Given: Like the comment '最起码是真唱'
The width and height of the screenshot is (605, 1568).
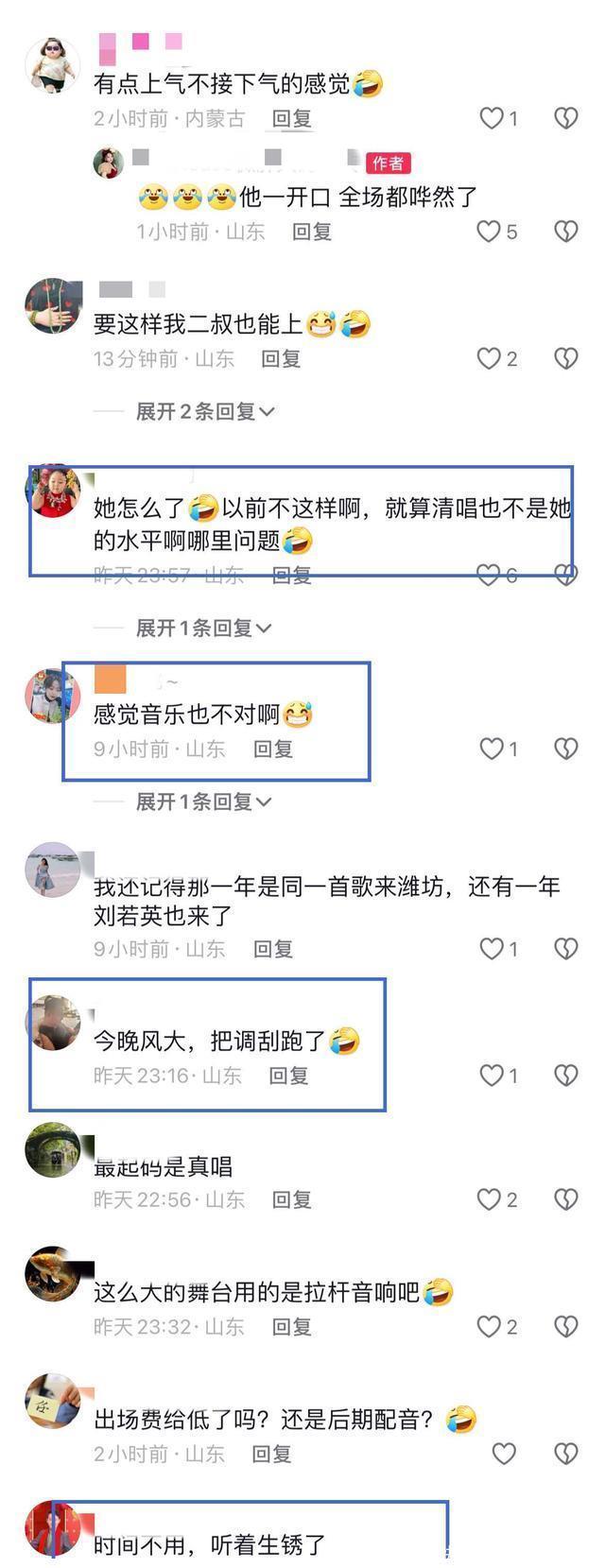Looking at the screenshot, I should click(489, 1200).
